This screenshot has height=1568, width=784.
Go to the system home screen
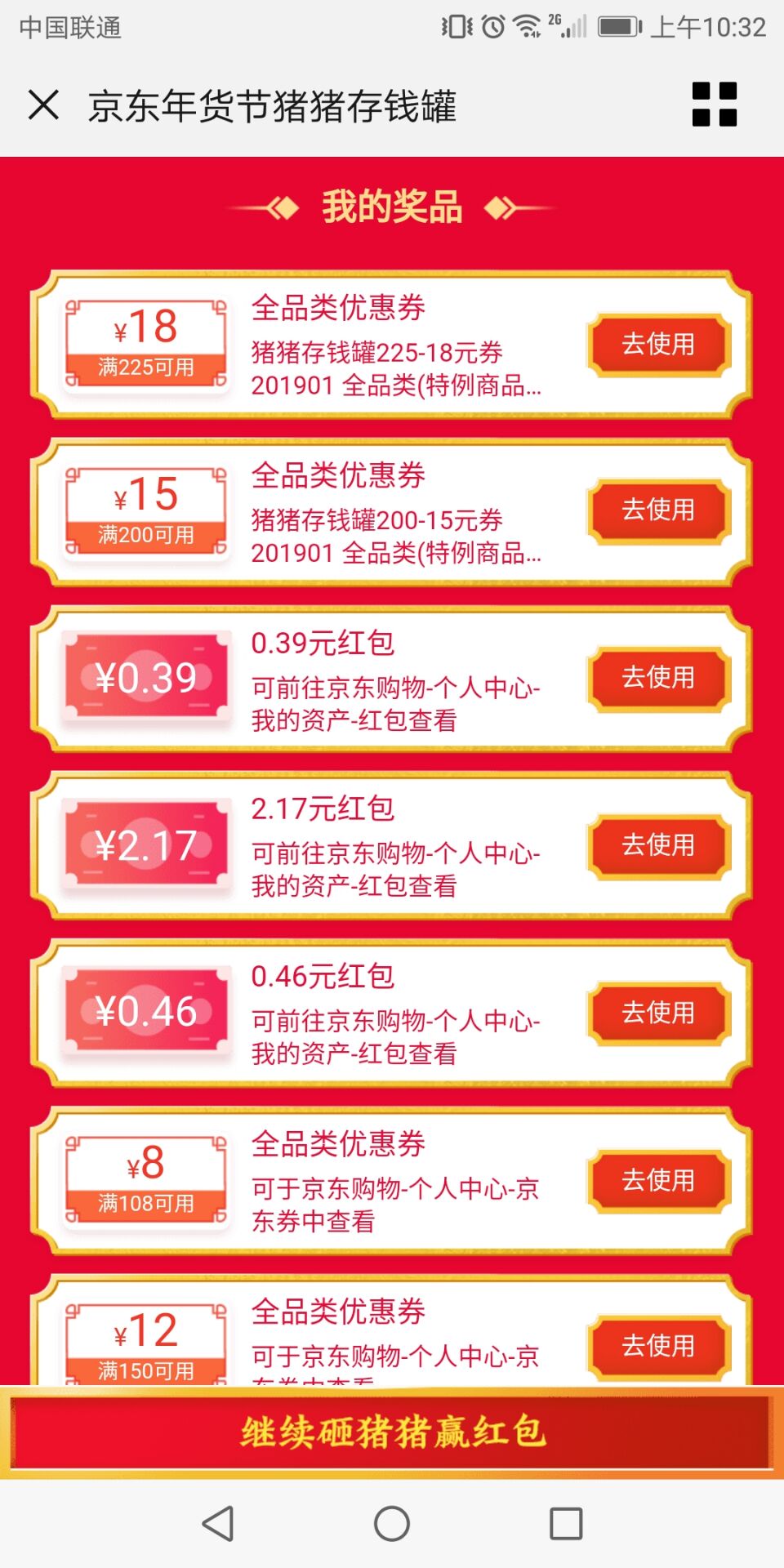[392, 1523]
